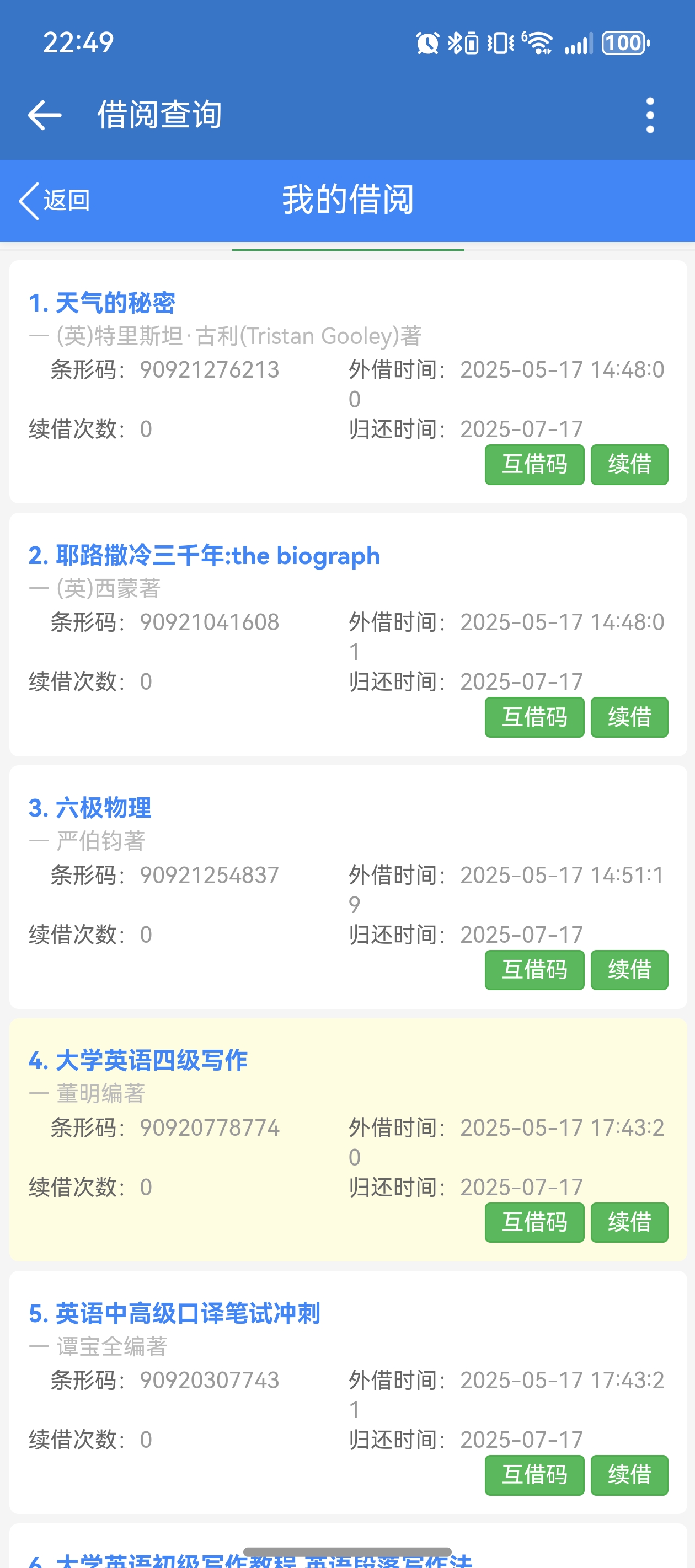Get 互借码 for 耶路撒冷三千年
Screen dimensions: 695x1568
534,717
